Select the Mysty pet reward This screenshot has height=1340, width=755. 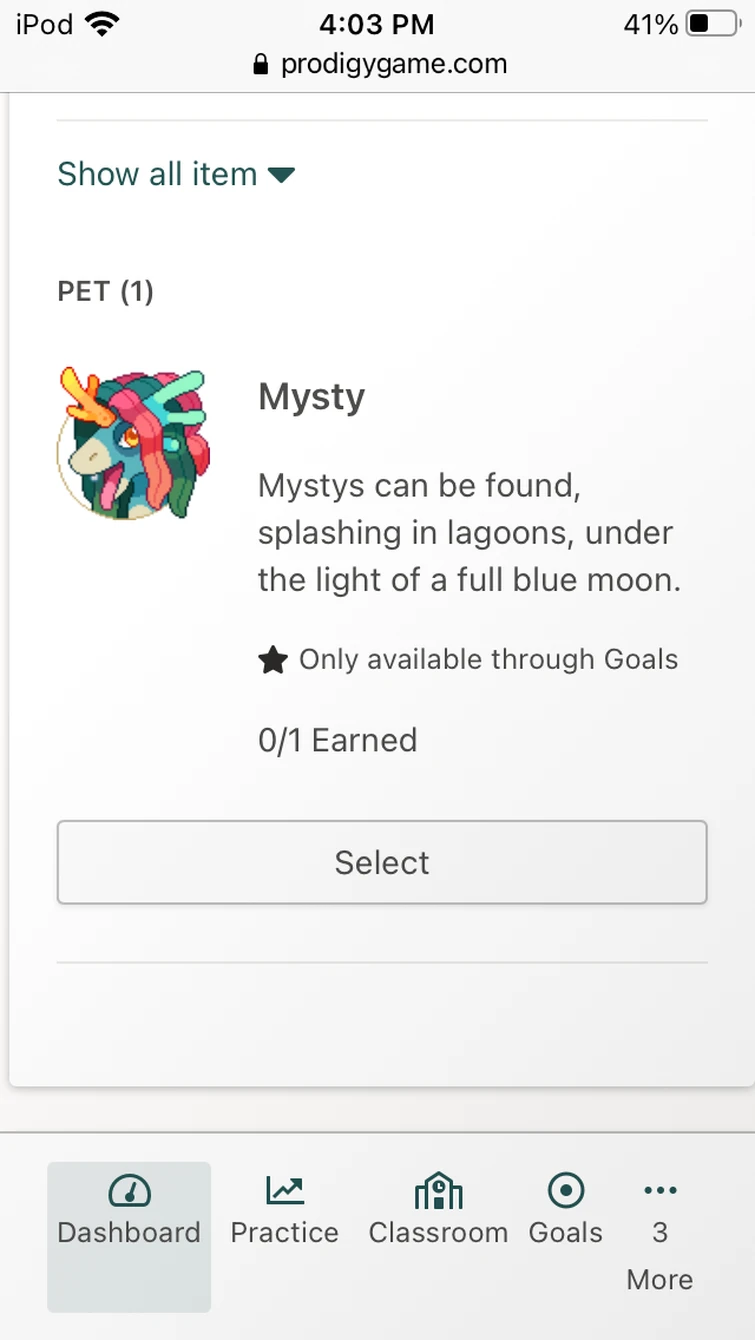click(x=381, y=862)
